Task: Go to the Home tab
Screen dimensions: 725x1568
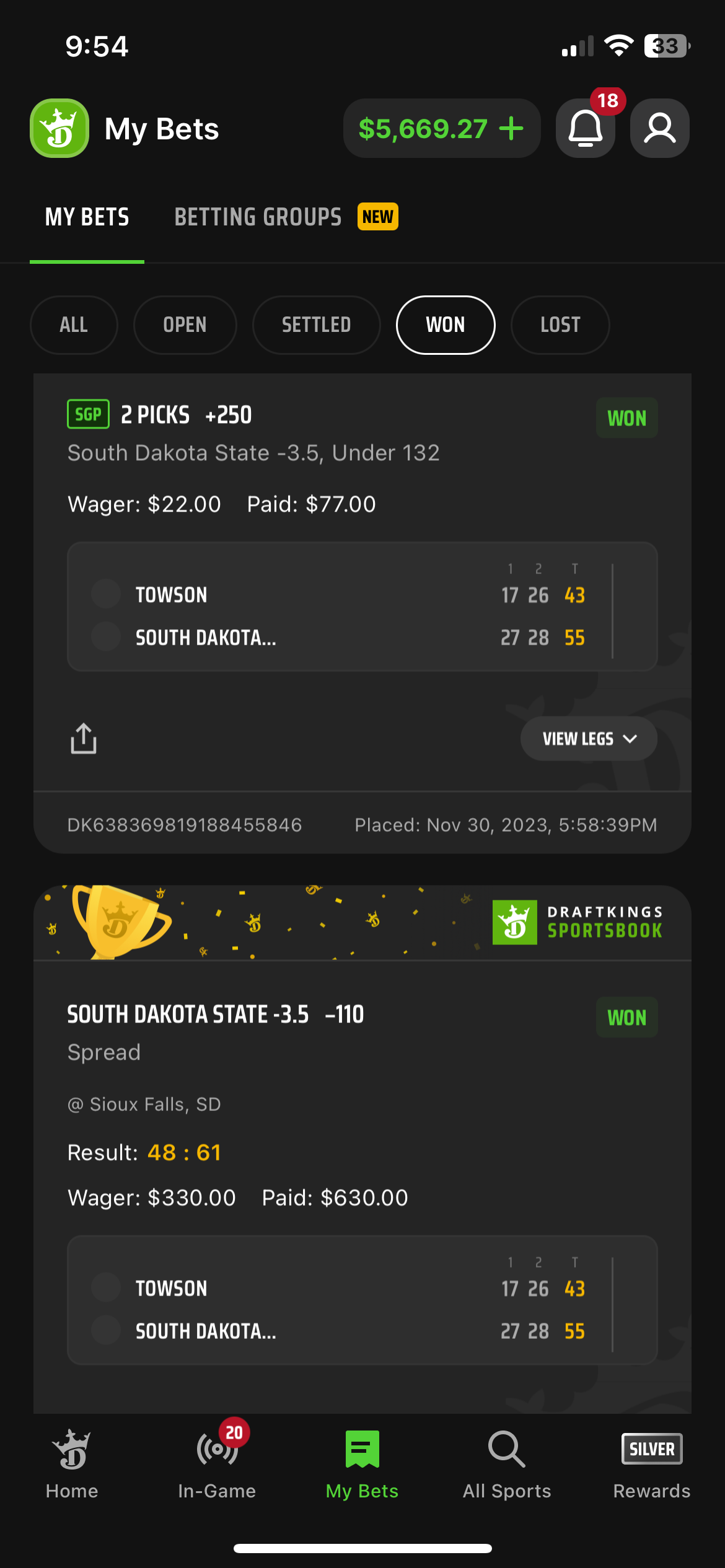Action: click(x=72, y=1465)
